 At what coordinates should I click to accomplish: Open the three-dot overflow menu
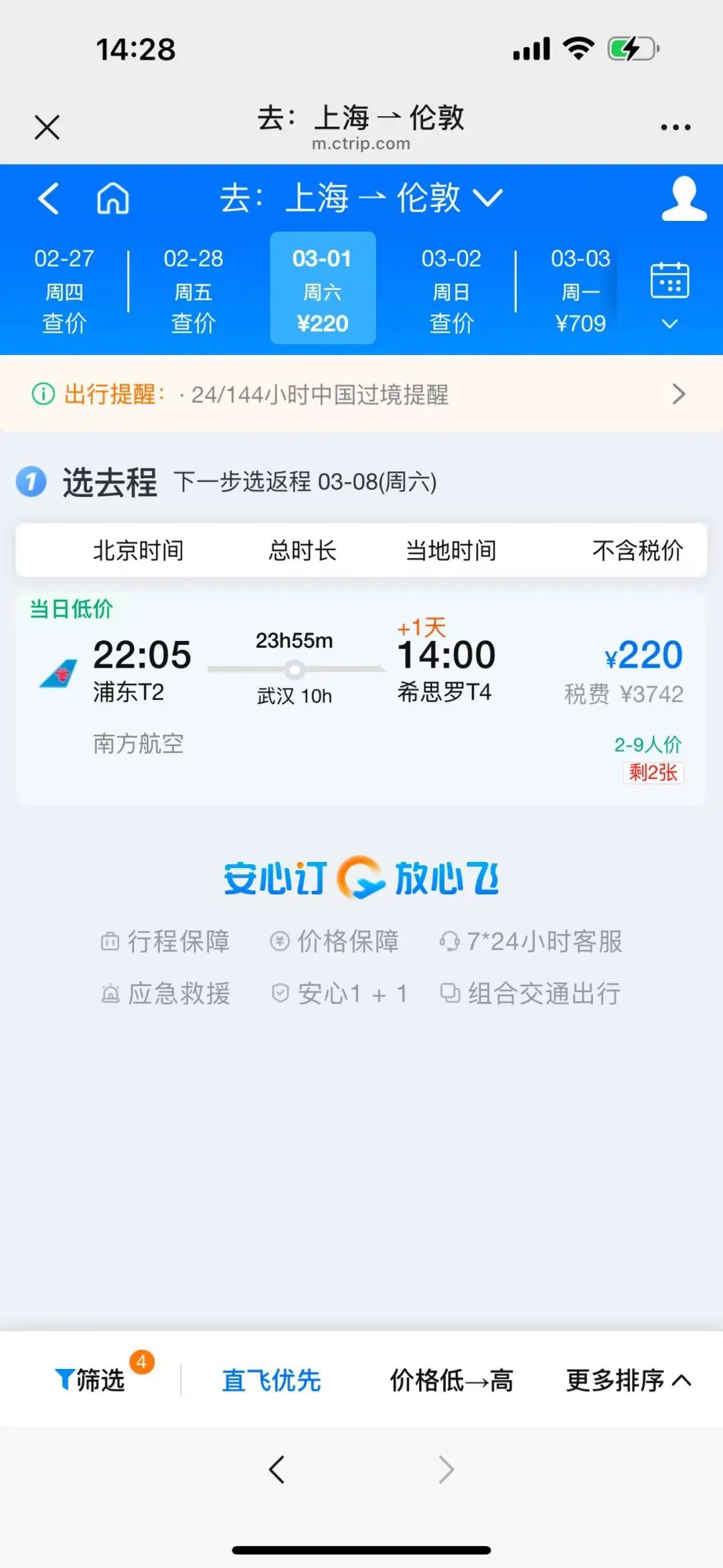pos(675,127)
